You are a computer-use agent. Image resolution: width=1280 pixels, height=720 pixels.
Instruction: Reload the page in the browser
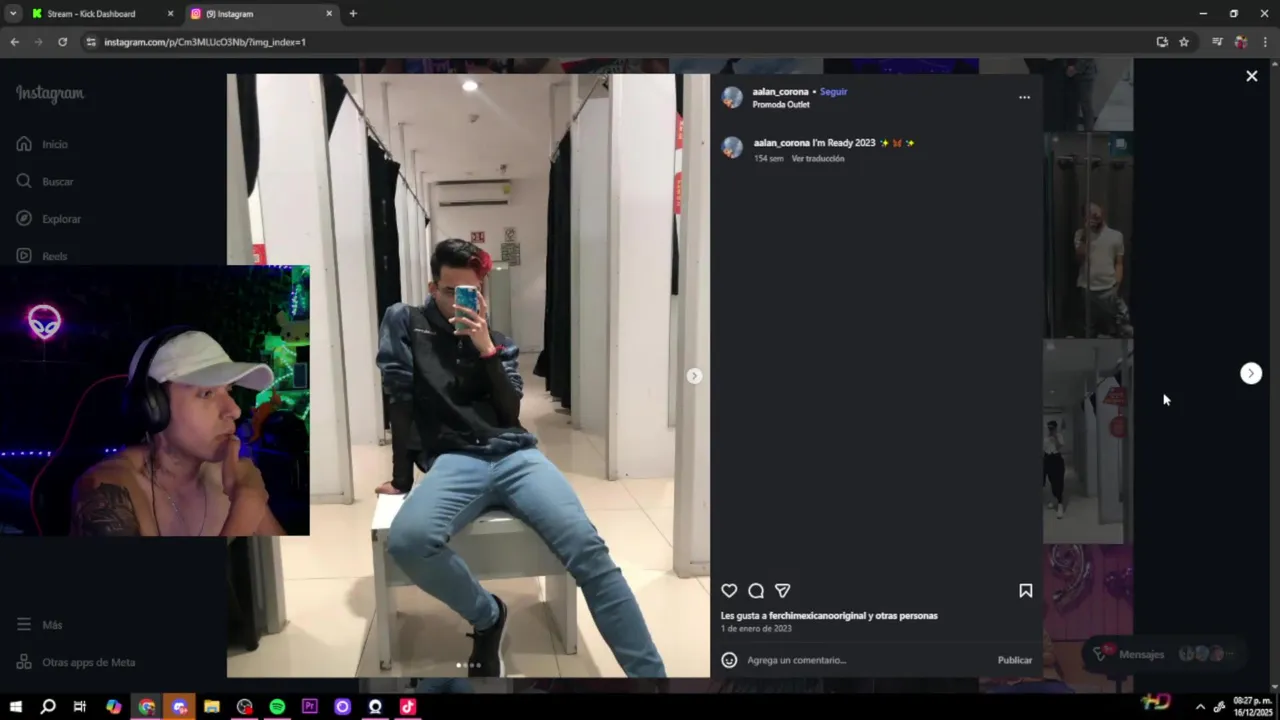[62, 42]
